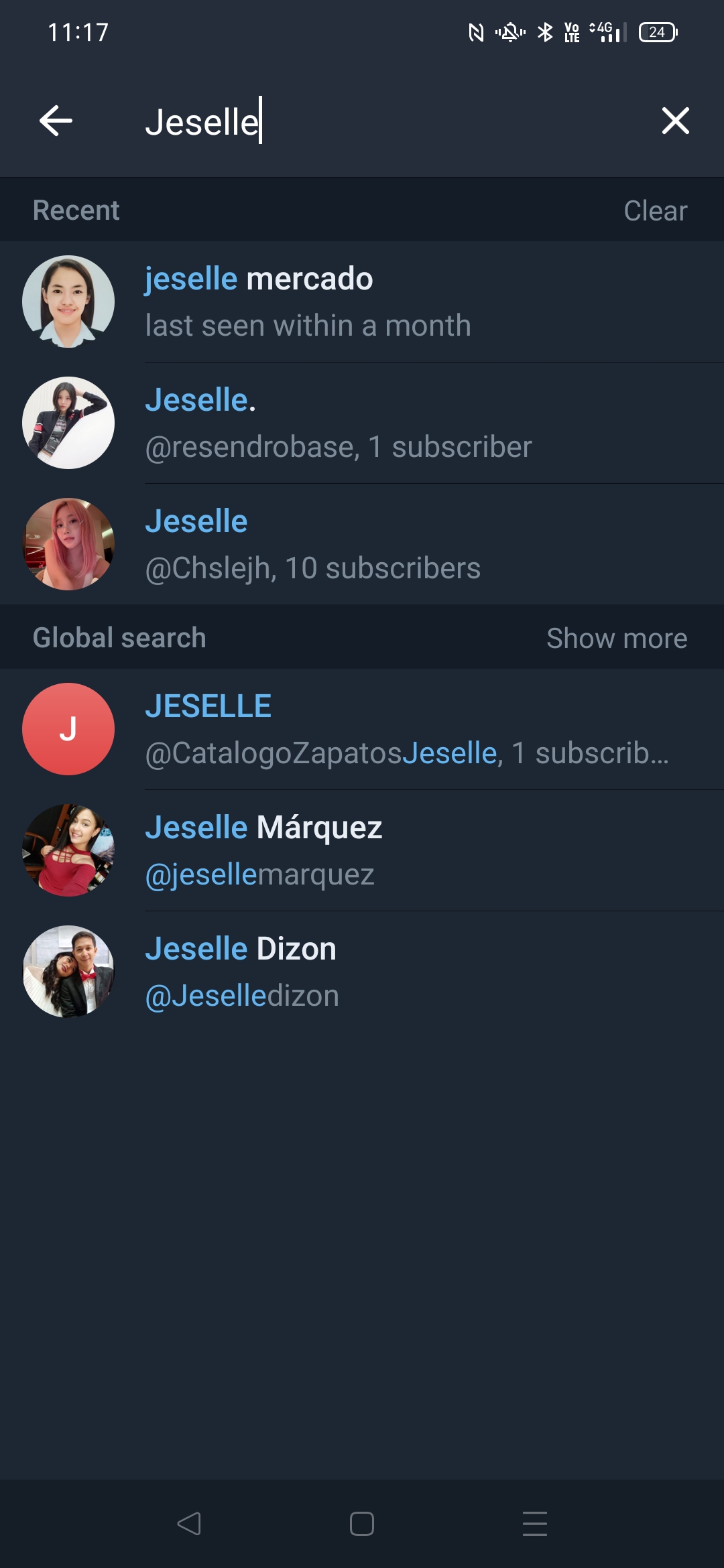This screenshot has height=1568, width=724.
Task: Show more global search results
Action: tap(616, 638)
